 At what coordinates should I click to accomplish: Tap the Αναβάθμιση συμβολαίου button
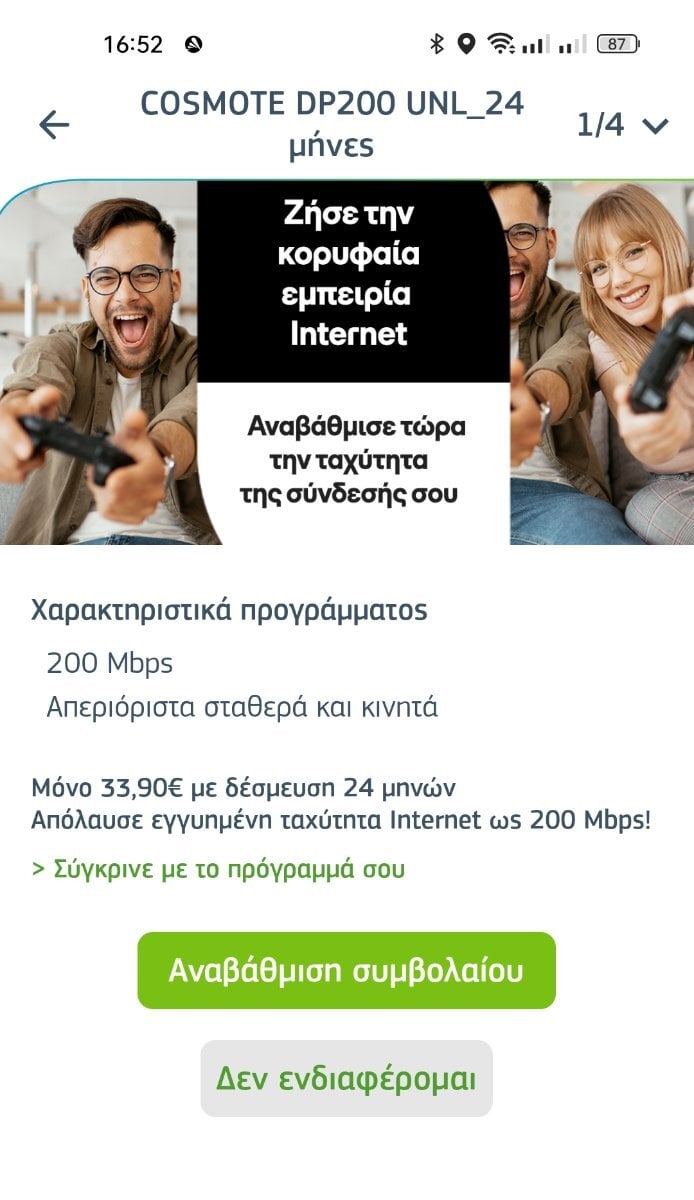[x=346, y=970]
